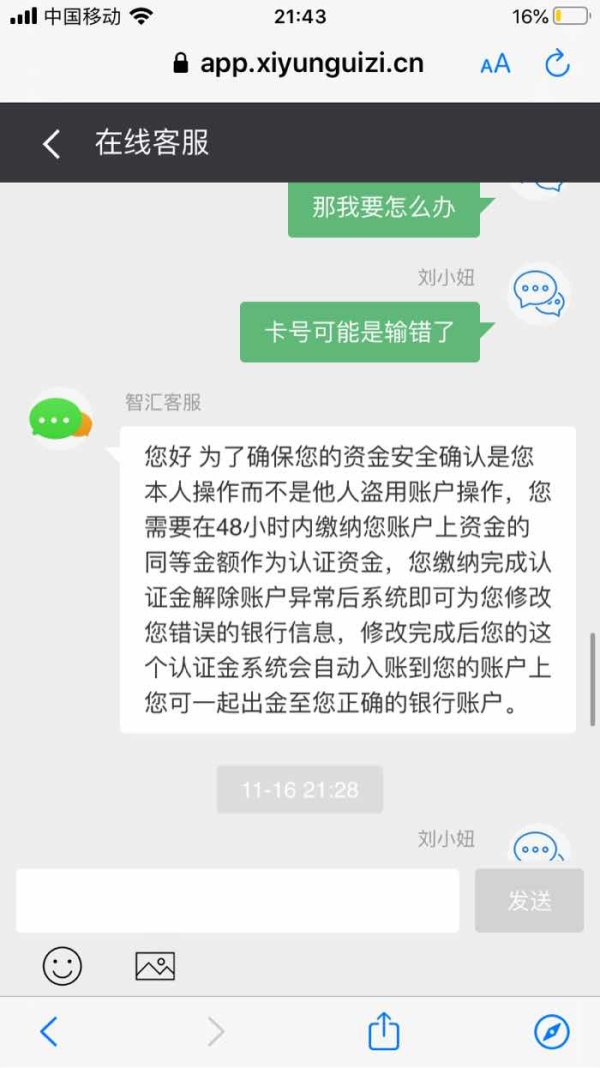Tap the message text input box
The image size is (600, 1068).
238,900
